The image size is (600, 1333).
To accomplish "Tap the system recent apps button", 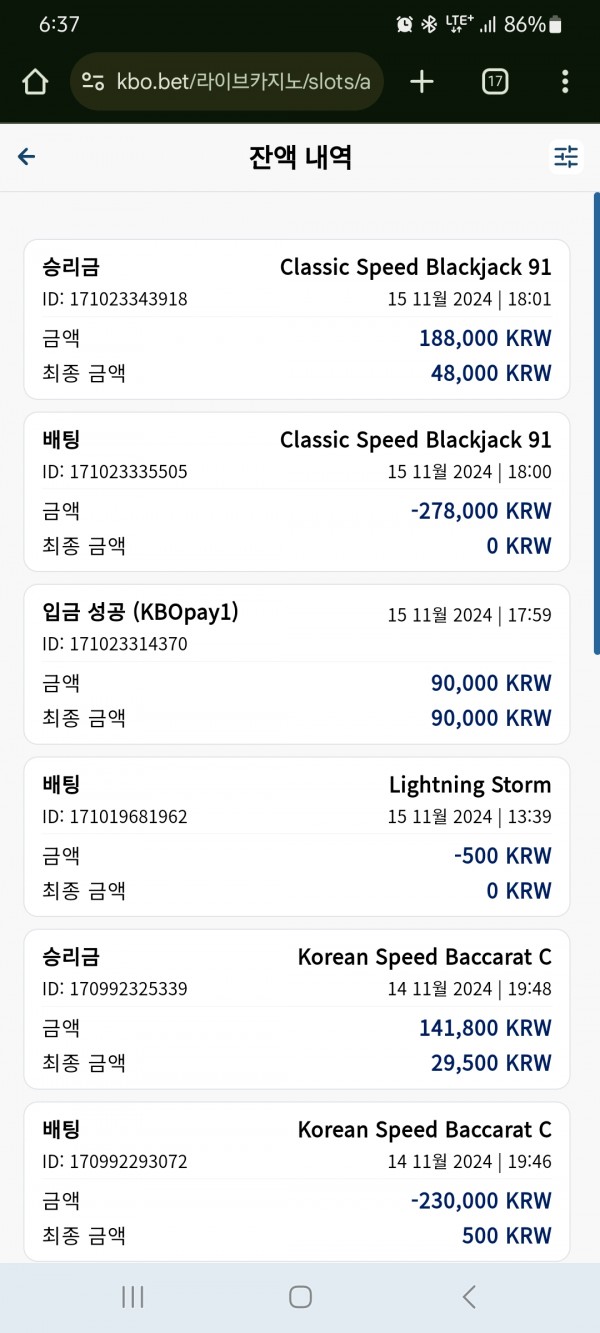I will pyautogui.click(x=132, y=1297).
